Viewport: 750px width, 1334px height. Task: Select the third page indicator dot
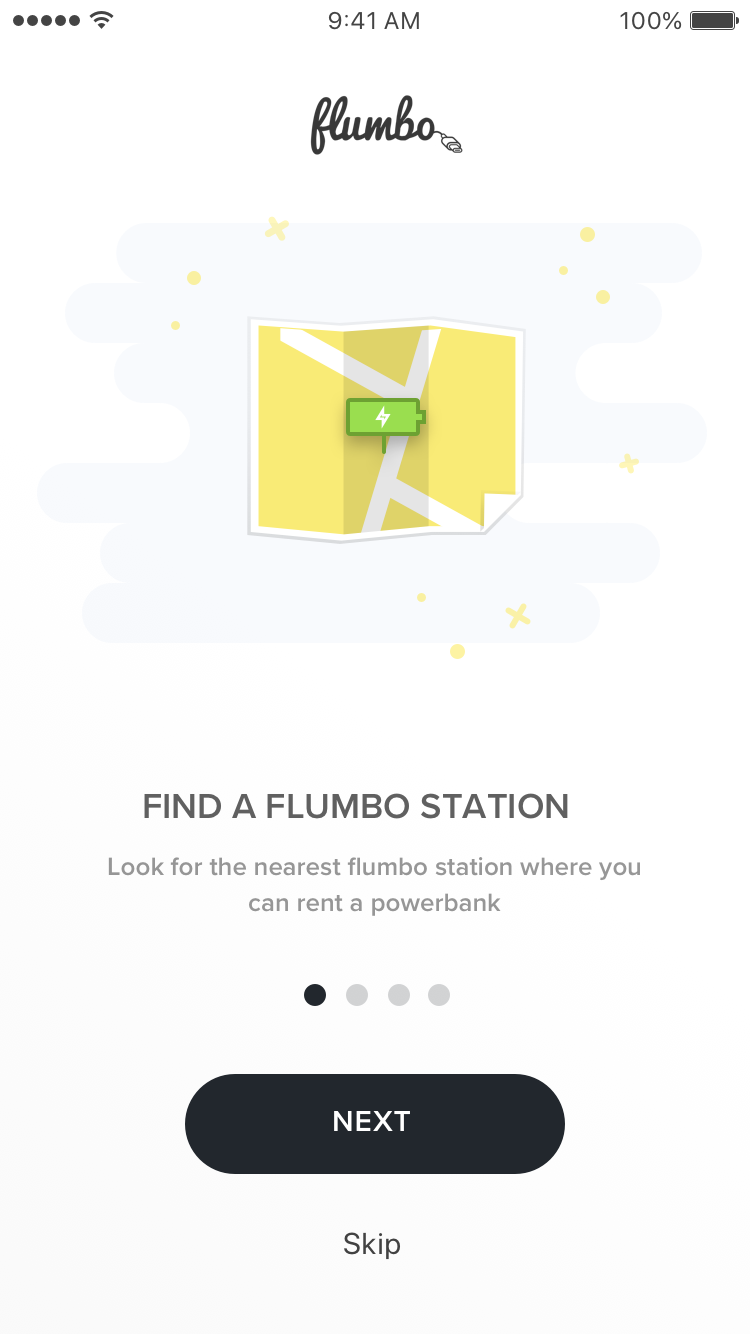point(399,995)
